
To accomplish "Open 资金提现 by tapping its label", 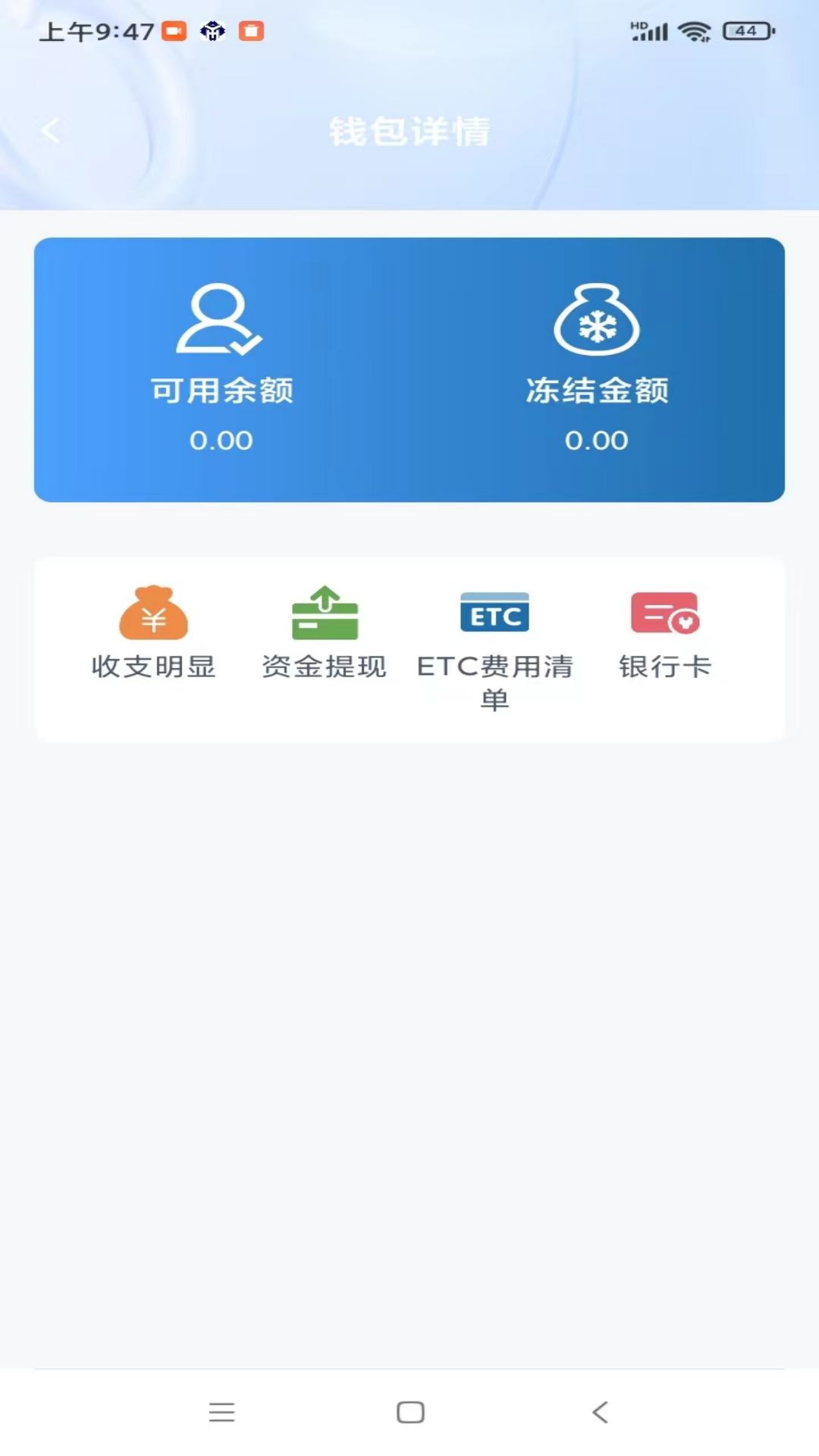I will (x=324, y=667).
